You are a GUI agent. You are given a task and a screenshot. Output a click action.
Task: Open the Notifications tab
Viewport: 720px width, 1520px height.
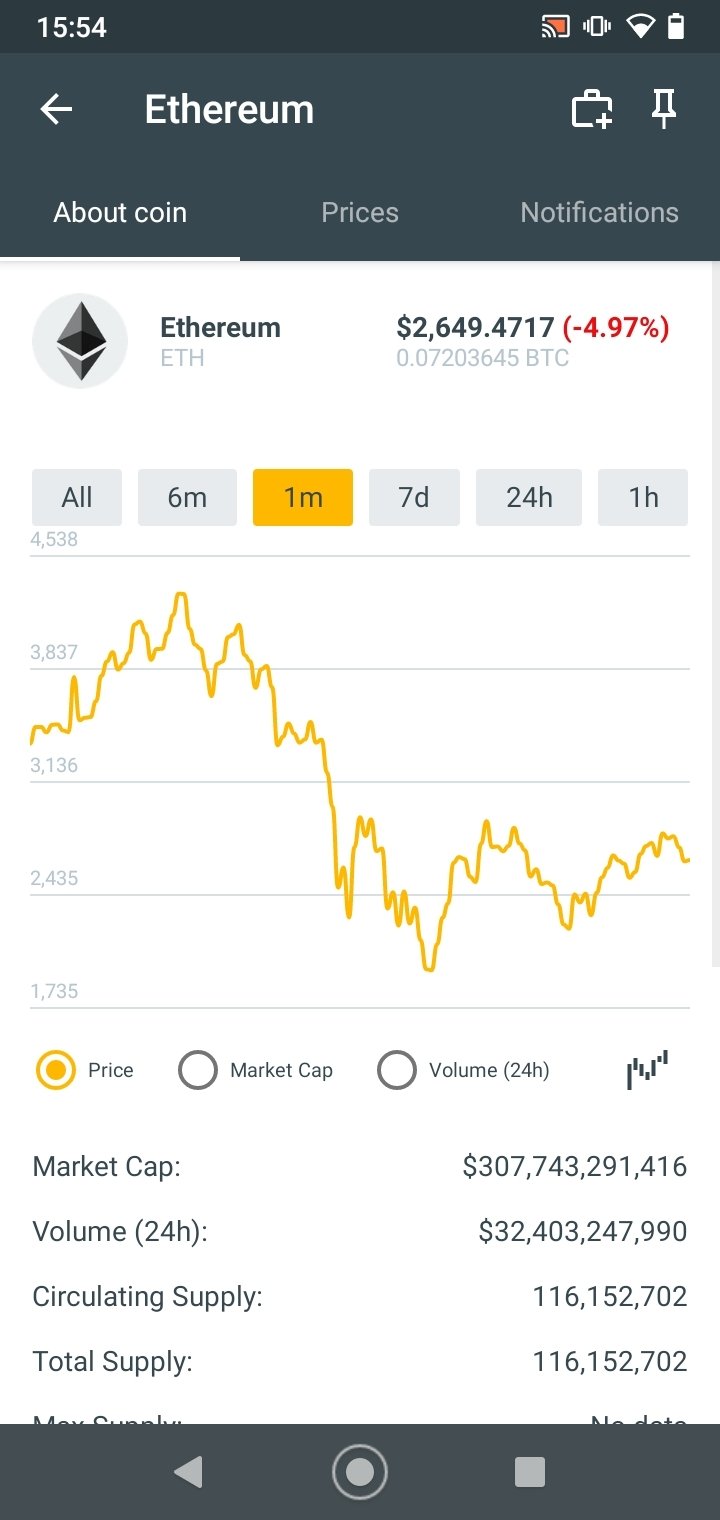(x=599, y=212)
